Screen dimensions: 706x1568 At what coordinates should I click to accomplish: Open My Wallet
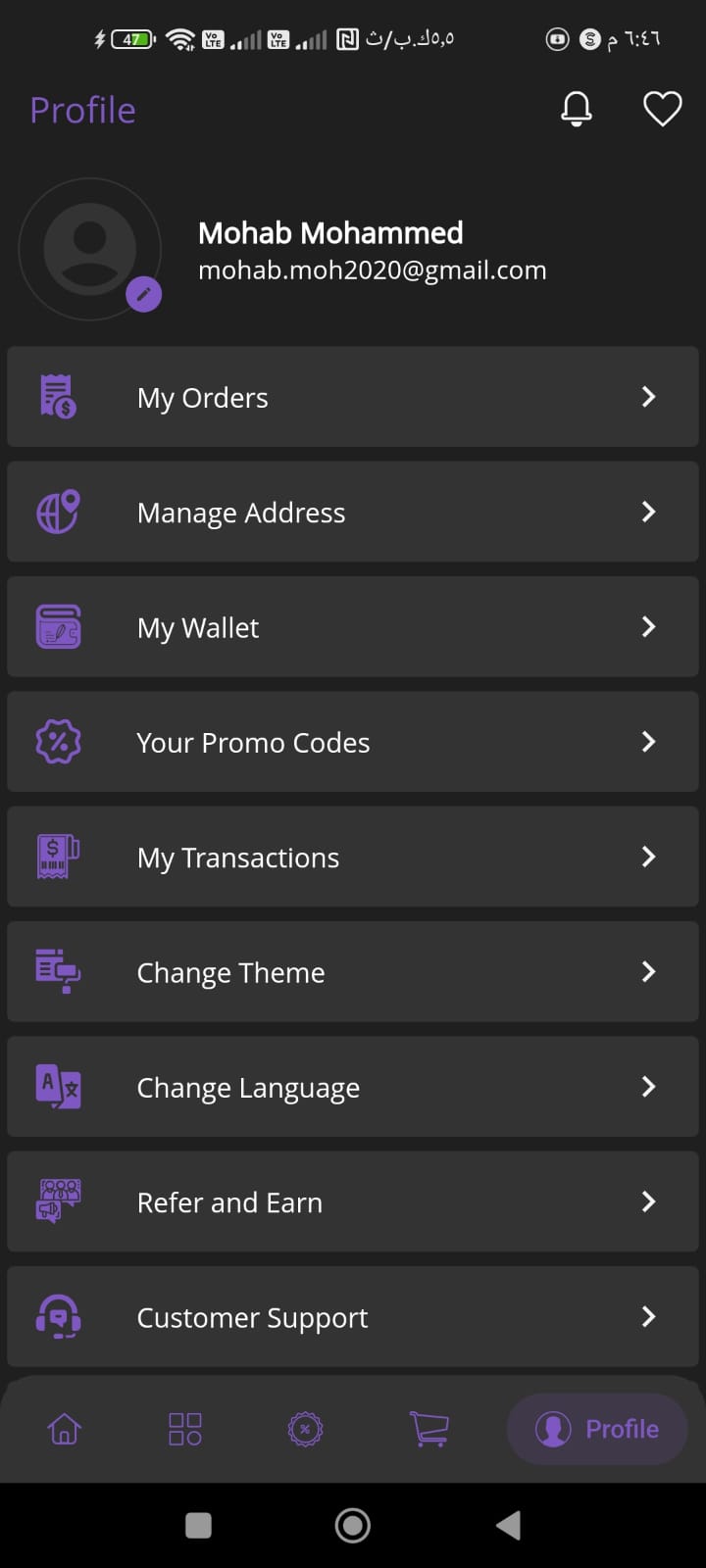click(353, 627)
